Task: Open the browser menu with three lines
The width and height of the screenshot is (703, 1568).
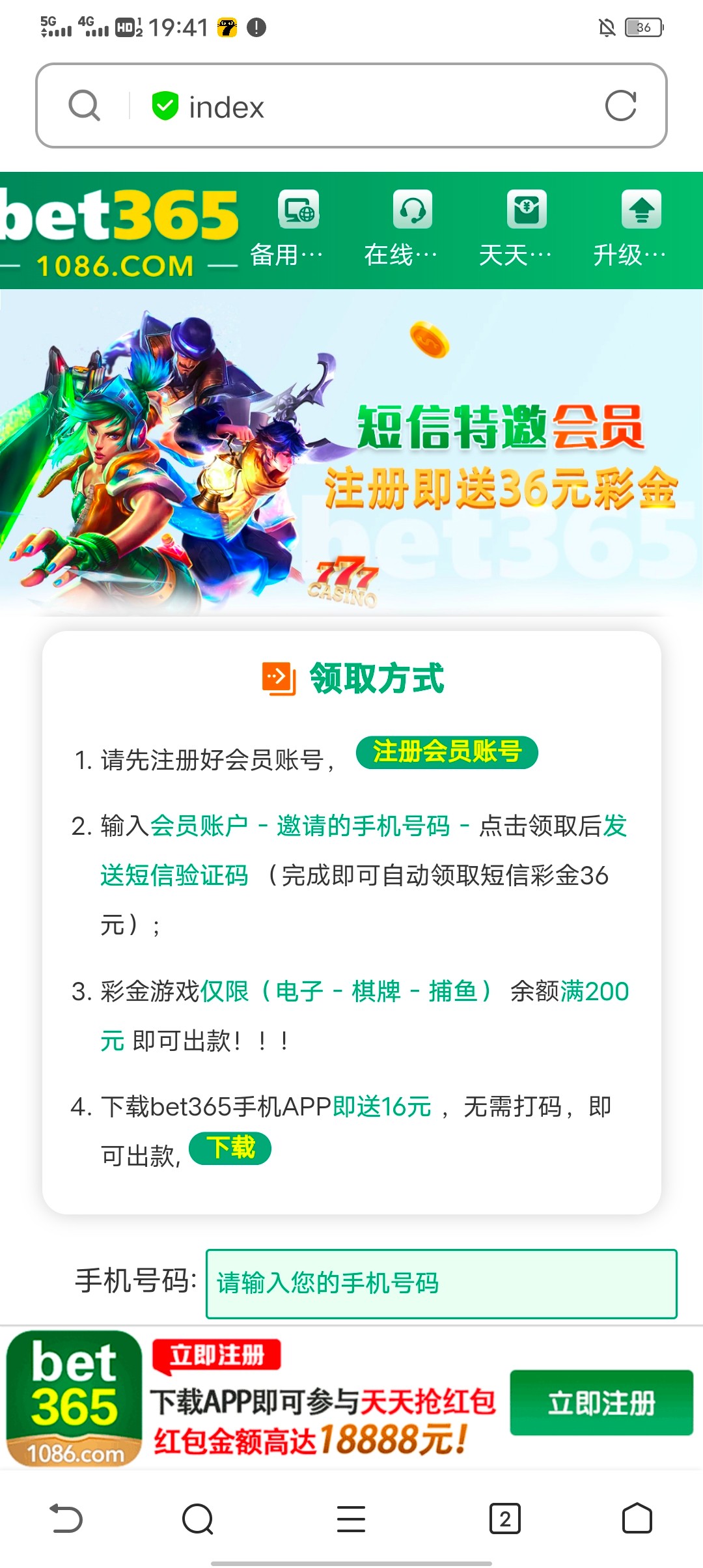Action: click(x=351, y=1519)
